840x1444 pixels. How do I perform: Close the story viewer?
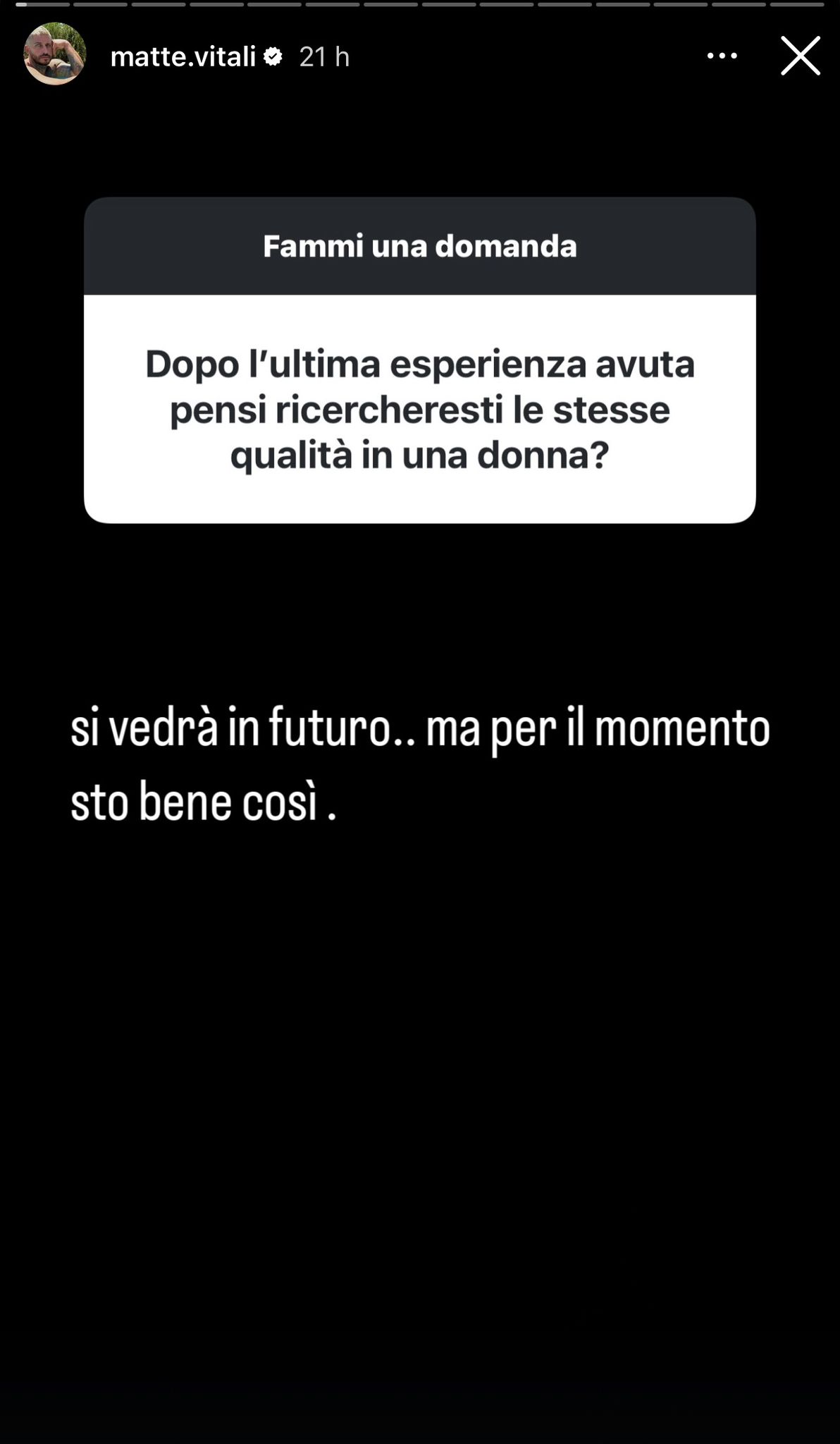click(801, 56)
